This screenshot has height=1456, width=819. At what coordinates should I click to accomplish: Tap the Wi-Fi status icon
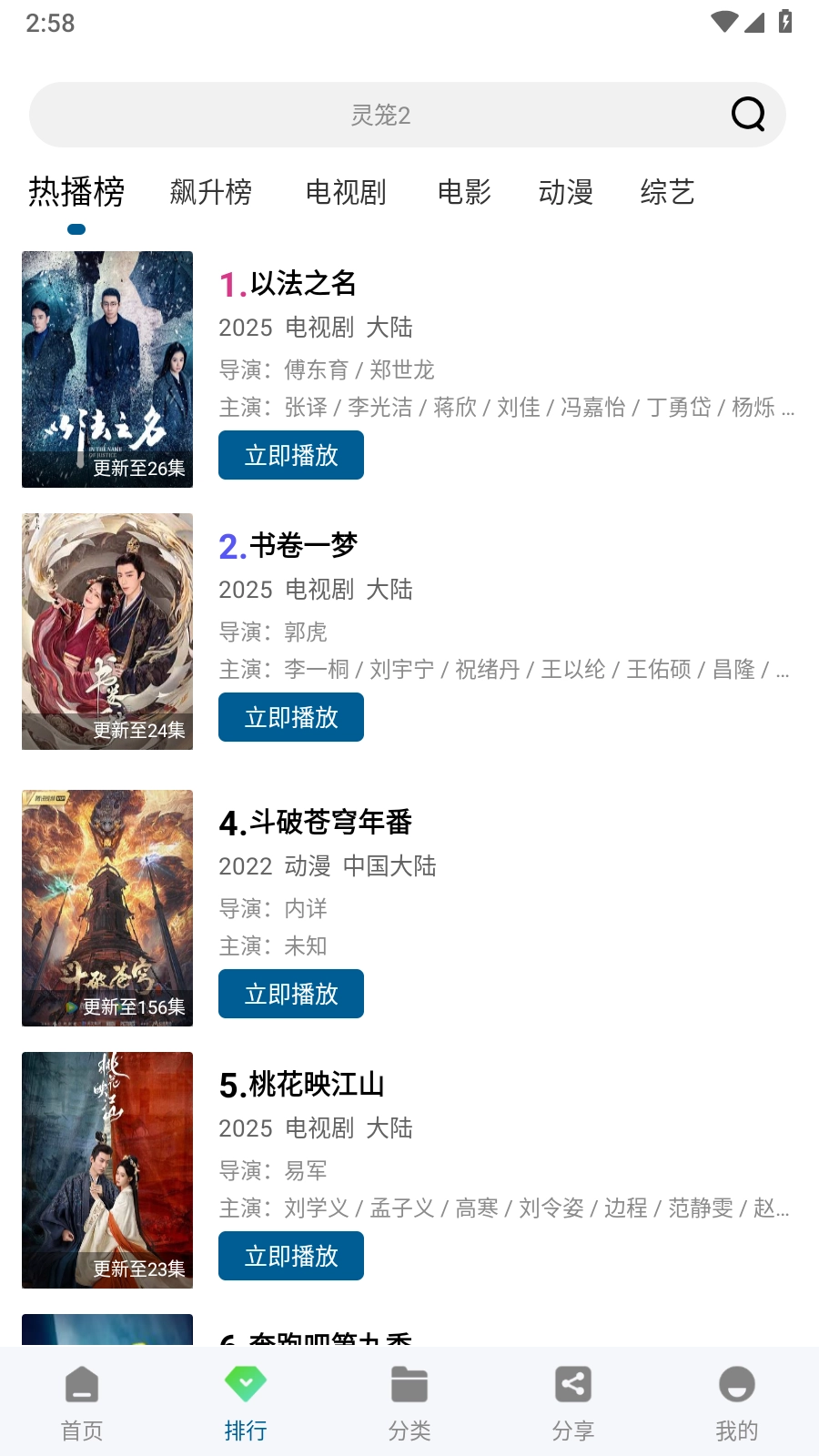[723, 23]
